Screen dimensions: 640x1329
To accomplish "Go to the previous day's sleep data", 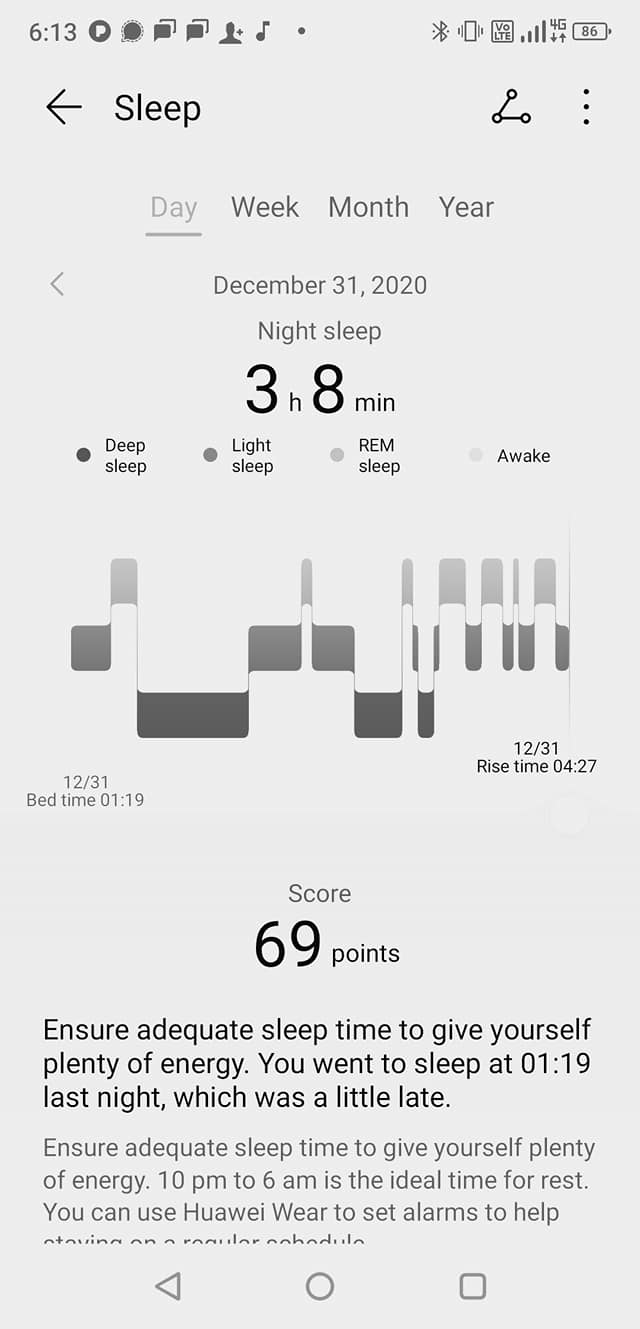I will click(57, 285).
